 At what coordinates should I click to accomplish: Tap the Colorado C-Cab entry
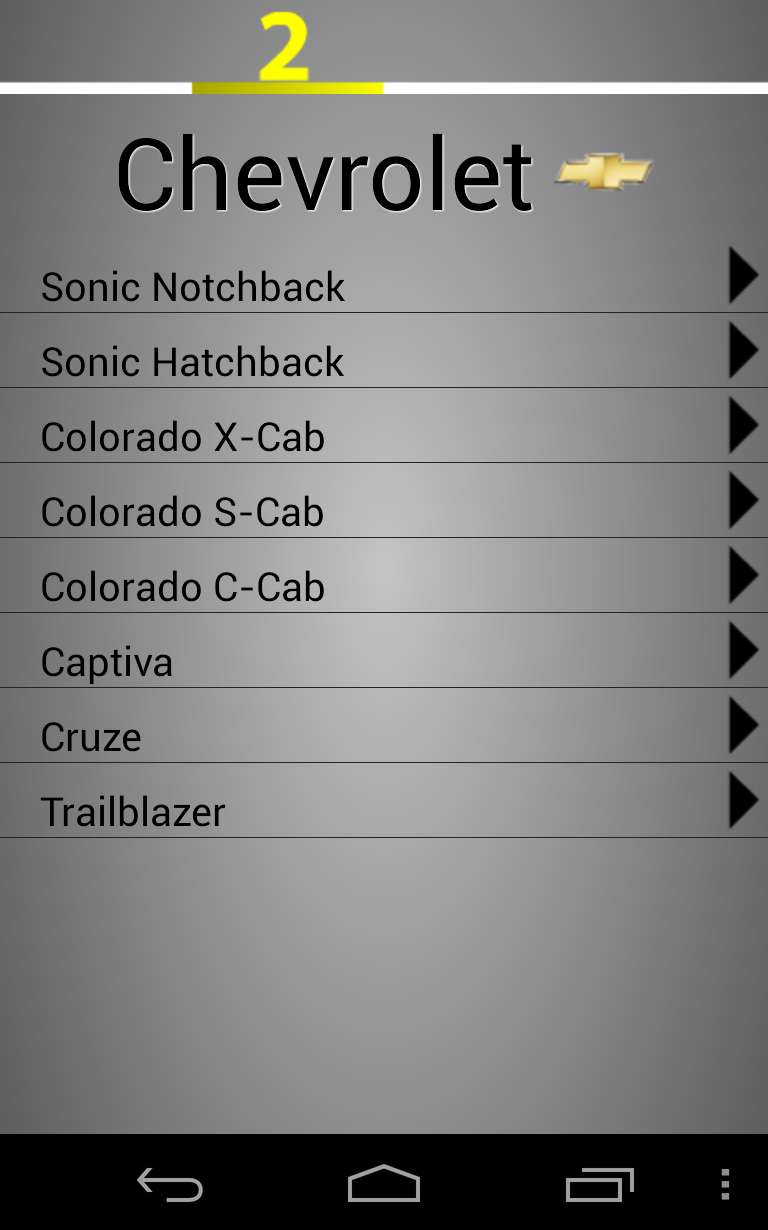(384, 575)
